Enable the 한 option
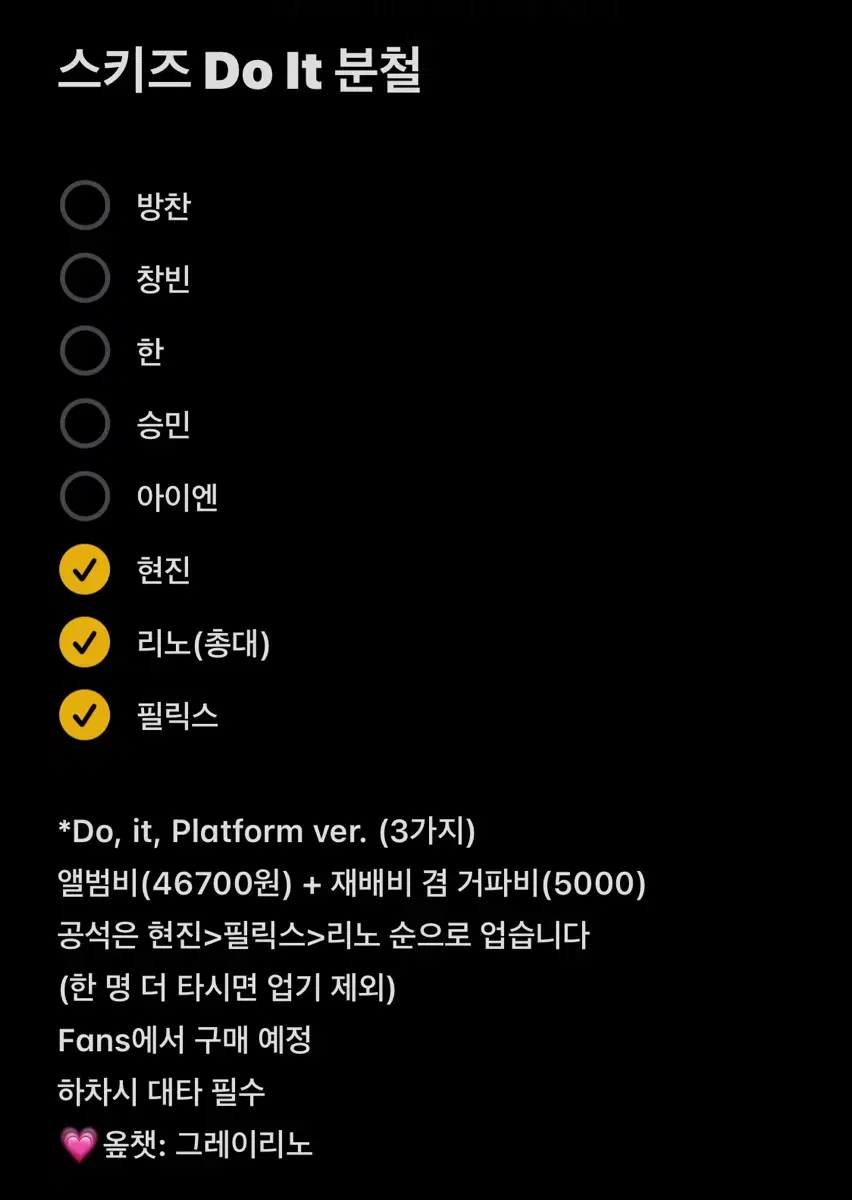Screen dimensions: 852x1200 pyautogui.click(x=85, y=351)
